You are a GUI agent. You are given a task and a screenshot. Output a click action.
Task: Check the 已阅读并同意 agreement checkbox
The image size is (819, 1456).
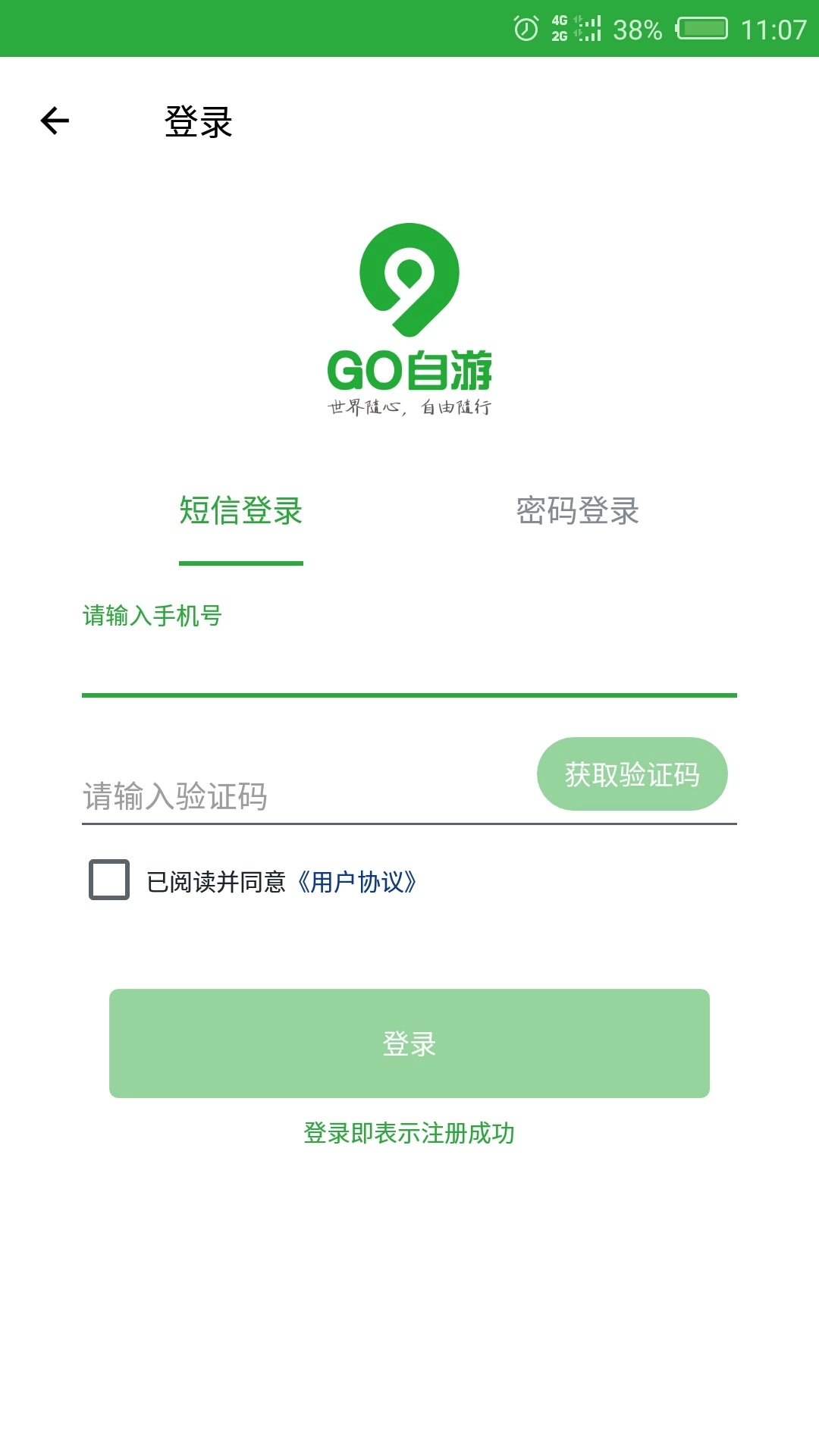tap(108, 880)
